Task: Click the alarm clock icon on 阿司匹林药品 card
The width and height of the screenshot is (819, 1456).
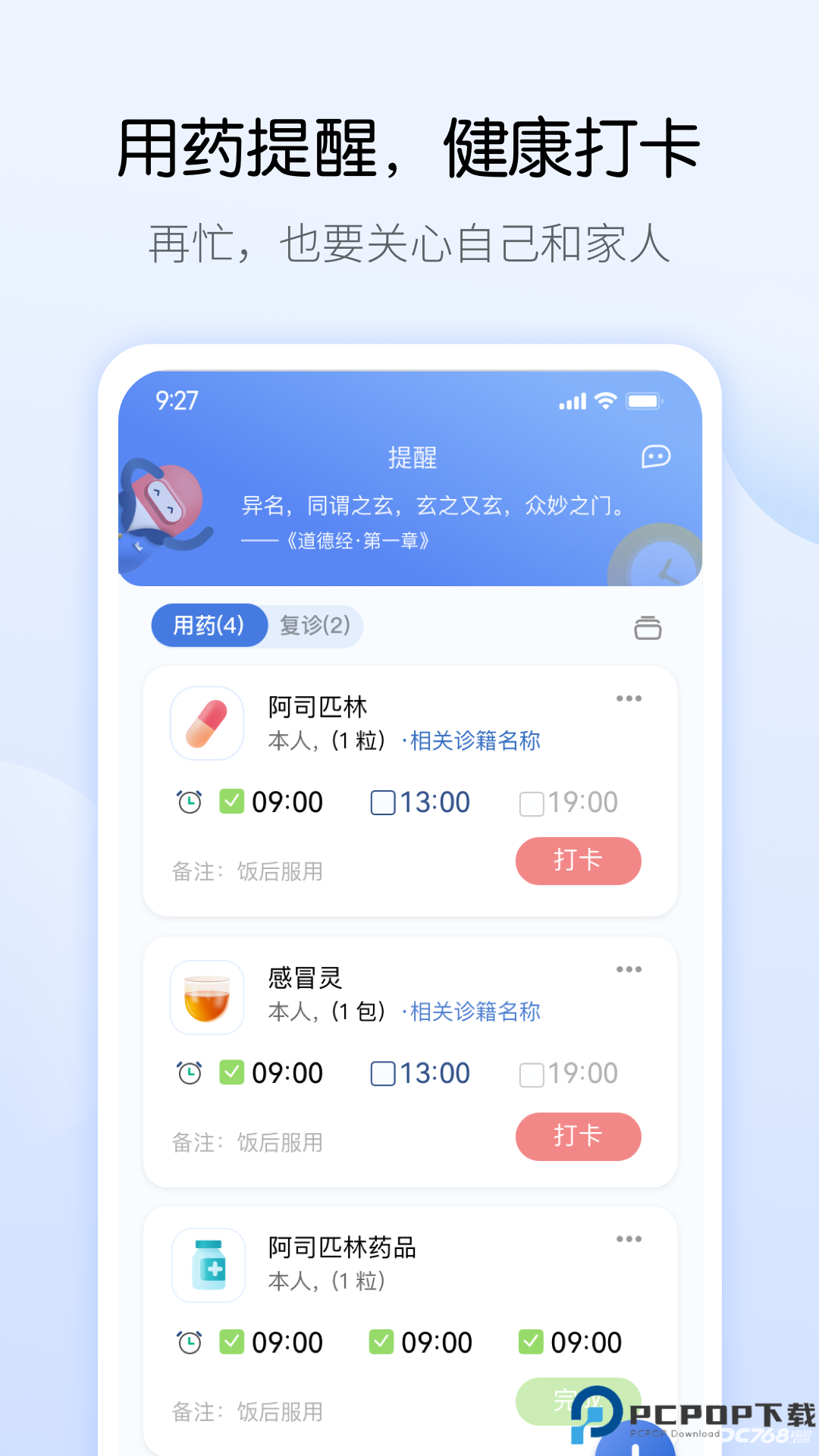Action: tap(188, 1341)
